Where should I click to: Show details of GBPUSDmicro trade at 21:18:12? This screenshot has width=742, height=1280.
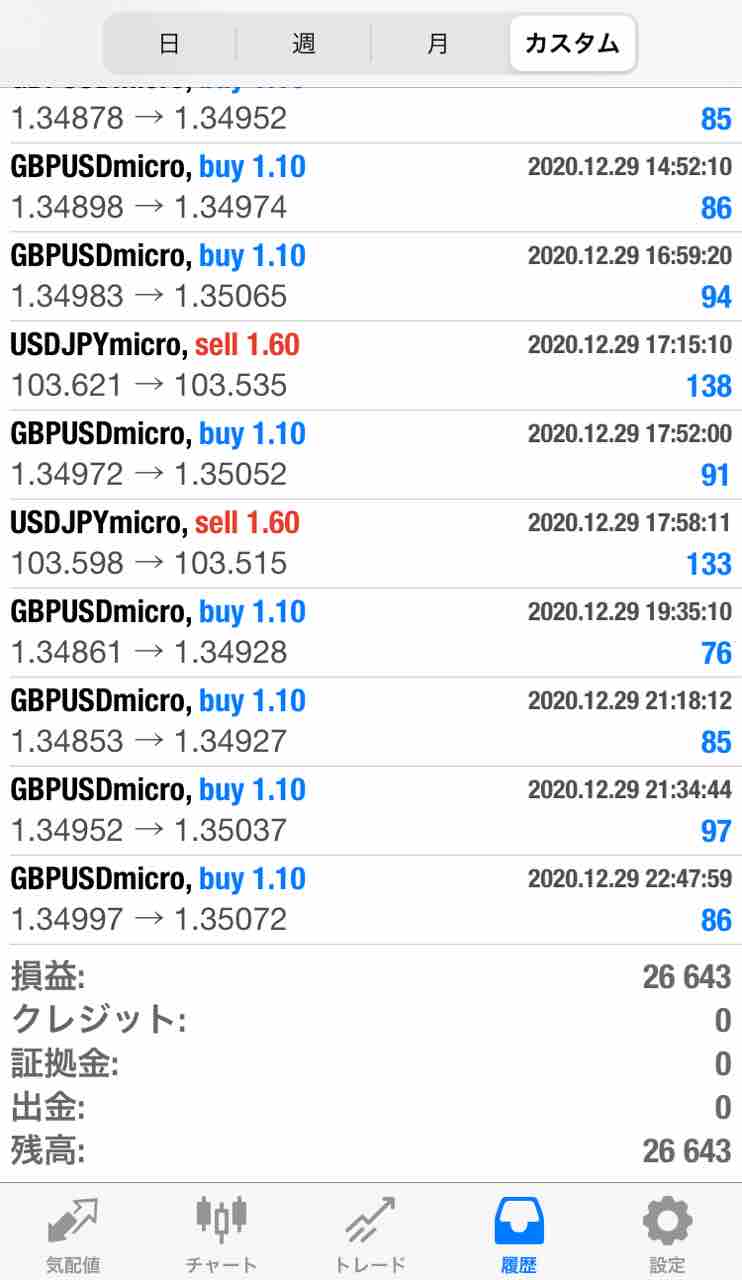click(371, 721)
